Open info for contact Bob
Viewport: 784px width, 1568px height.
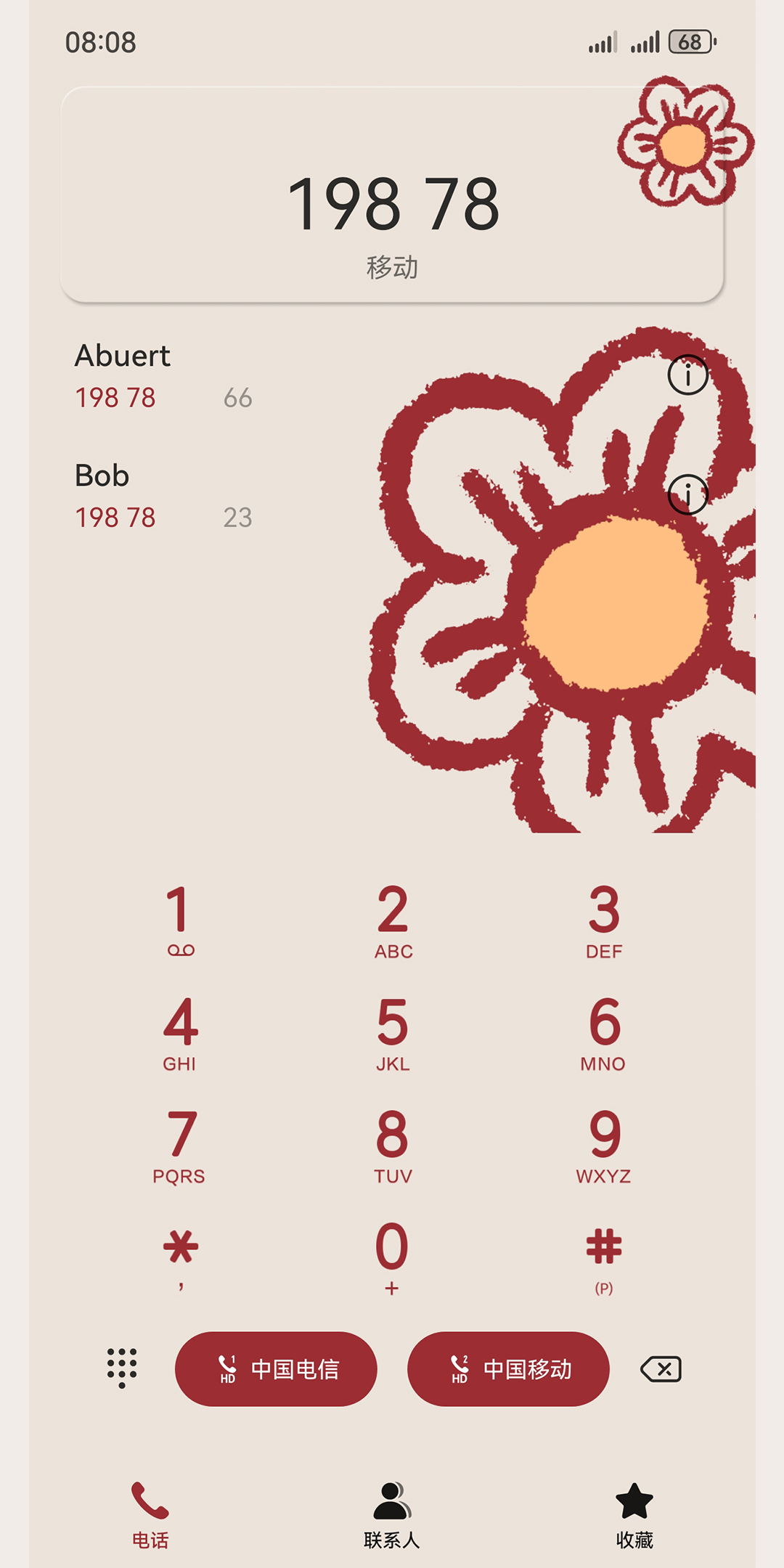[687, 495]
